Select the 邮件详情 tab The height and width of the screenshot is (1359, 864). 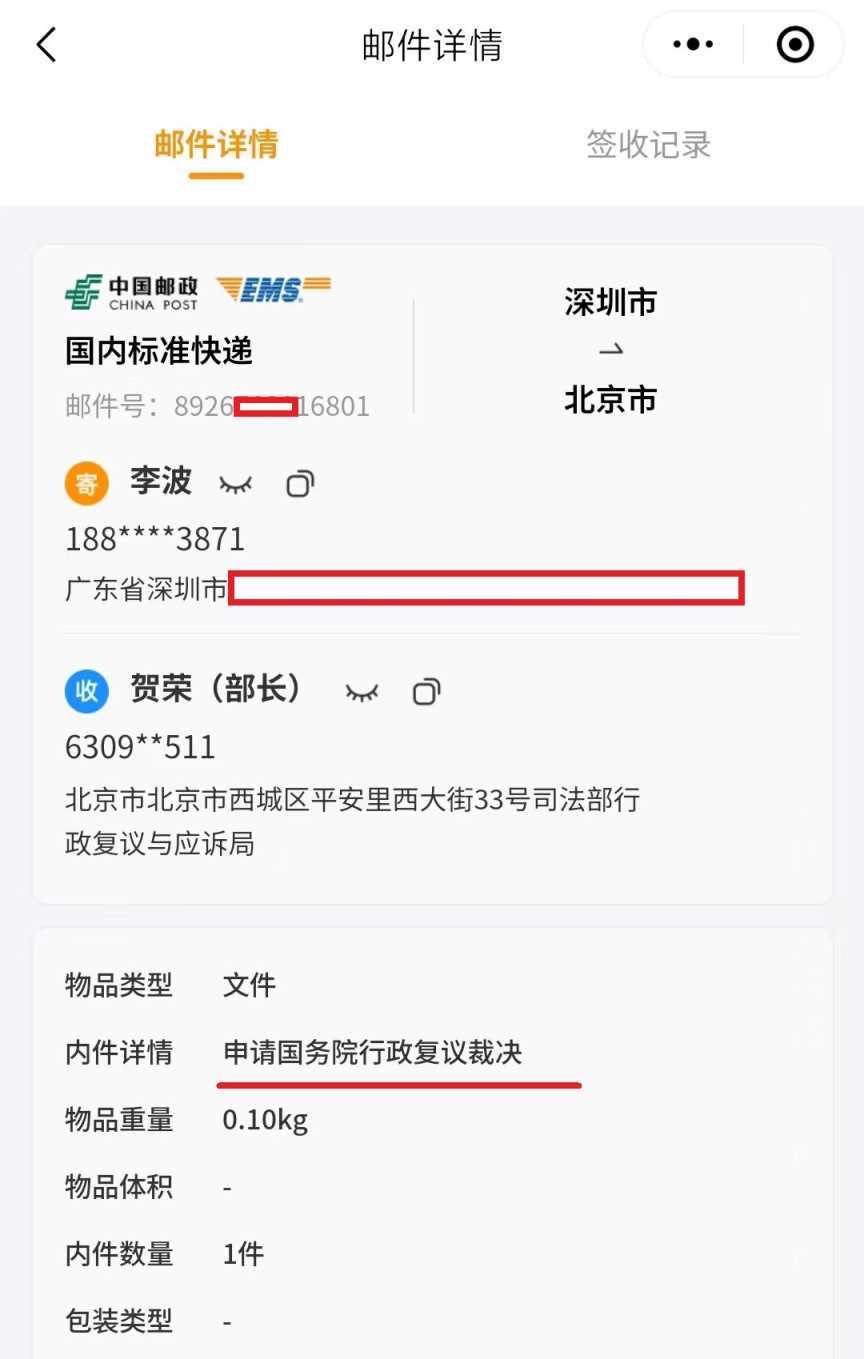pyautogui.click(x=216, y=145)
